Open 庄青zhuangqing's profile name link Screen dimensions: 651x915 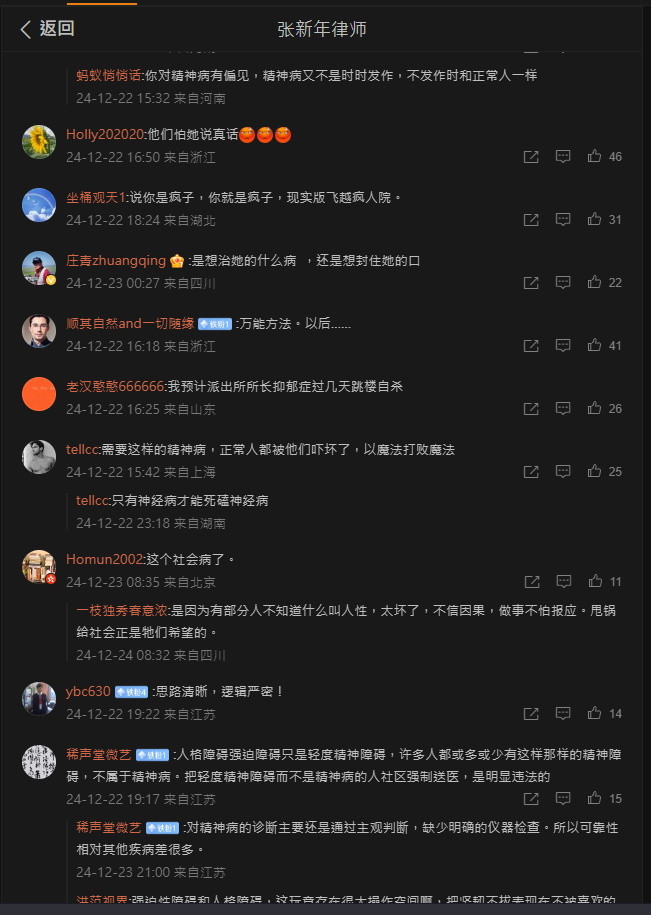116,260
